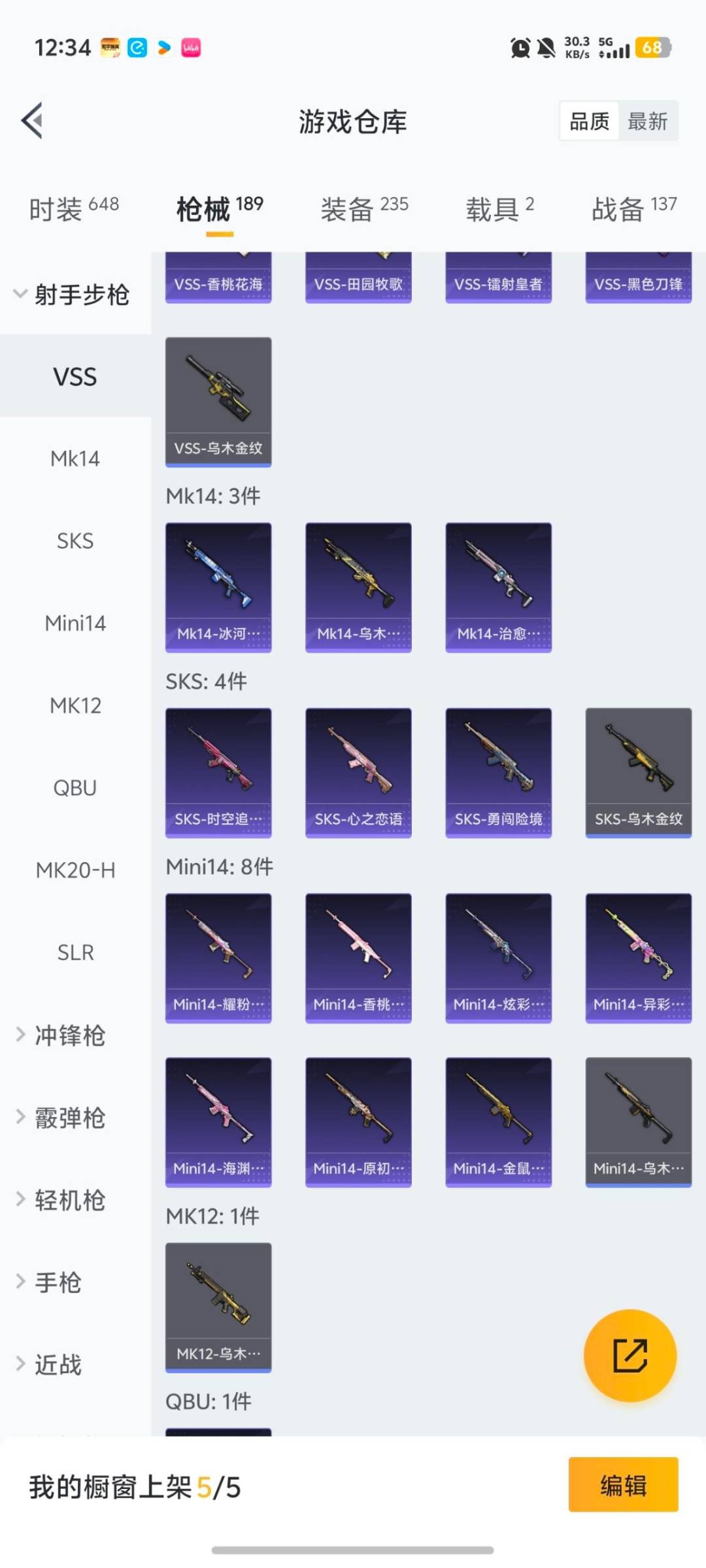Enable 品质 sorting mode

(x=588, y=122)
